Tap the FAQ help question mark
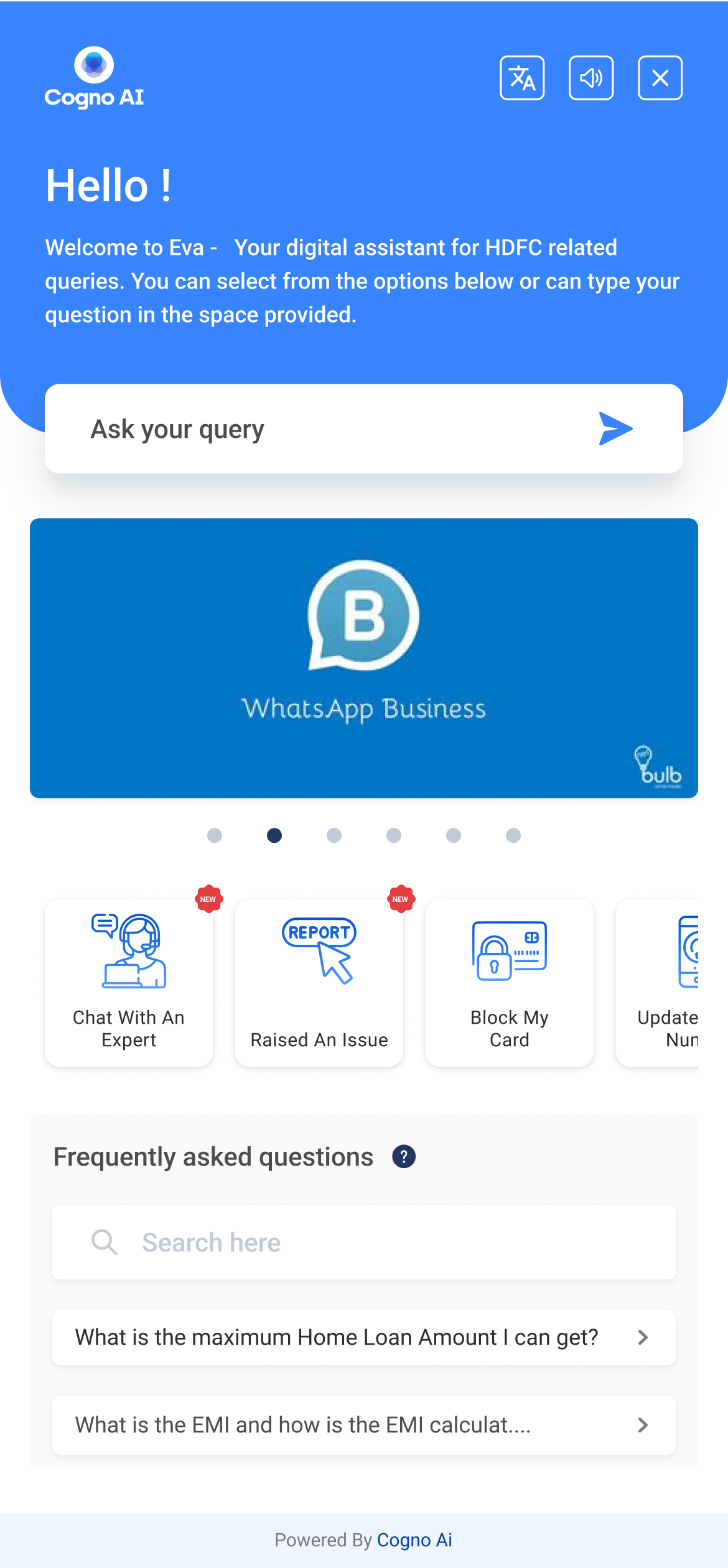This screenshot has height=1568, width=728. point(404,1157)
